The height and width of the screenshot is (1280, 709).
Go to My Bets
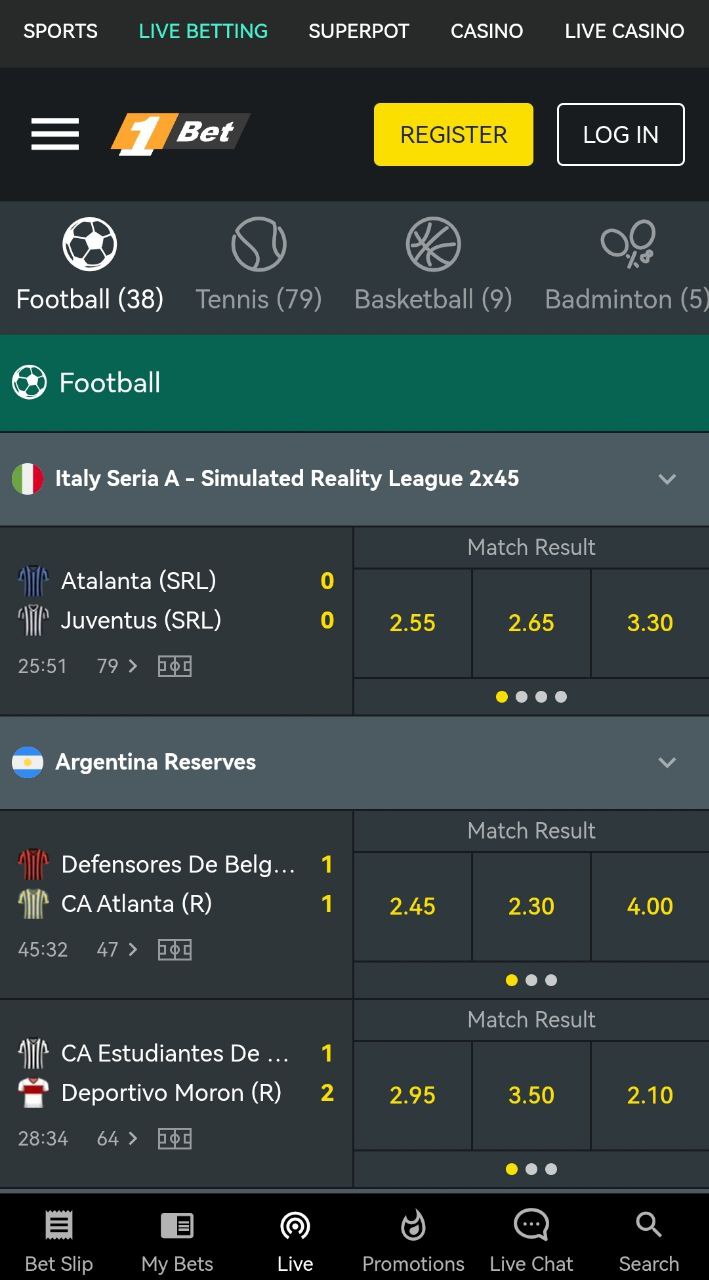coord(177,1241)
